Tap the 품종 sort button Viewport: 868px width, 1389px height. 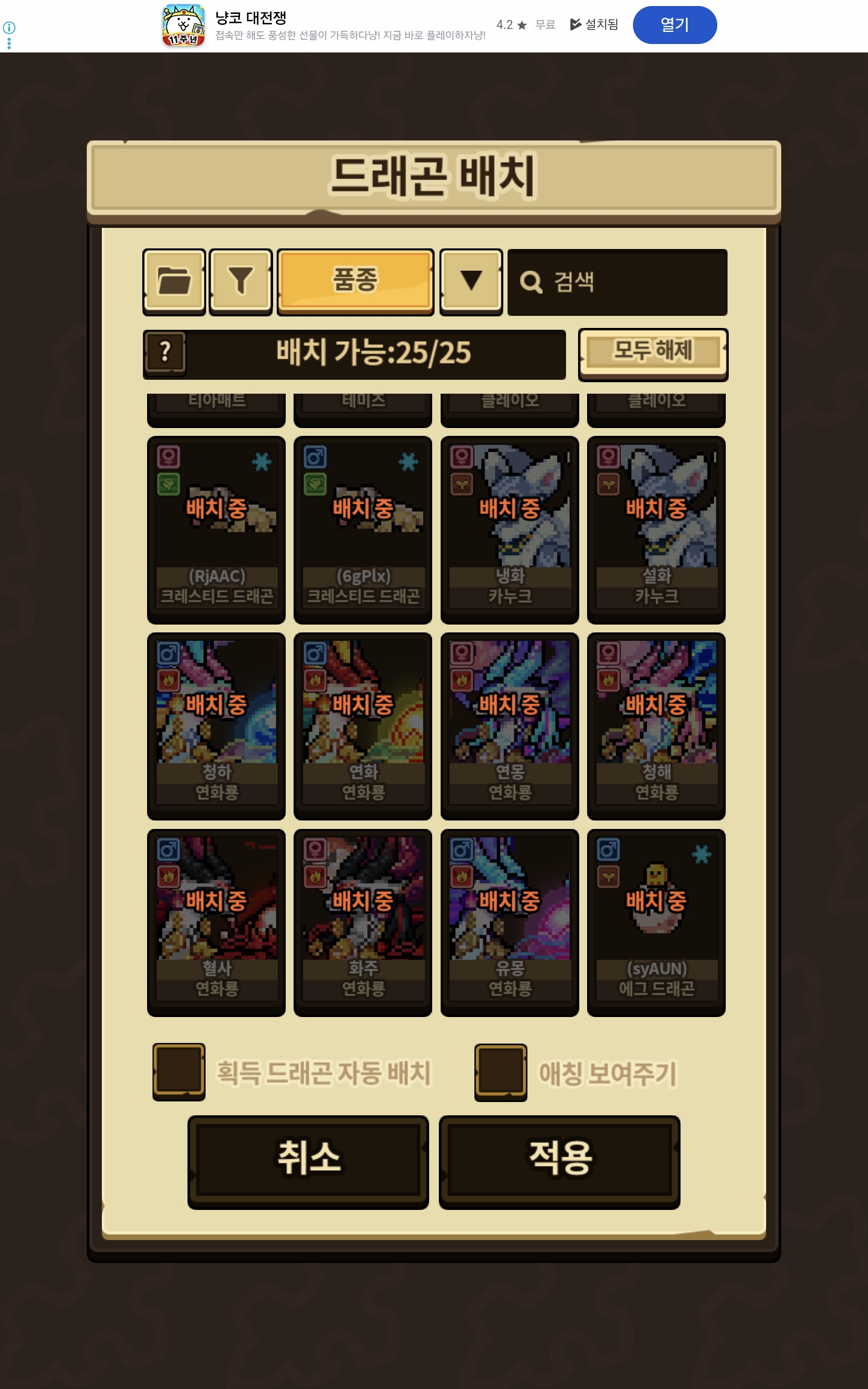[355, 282]
